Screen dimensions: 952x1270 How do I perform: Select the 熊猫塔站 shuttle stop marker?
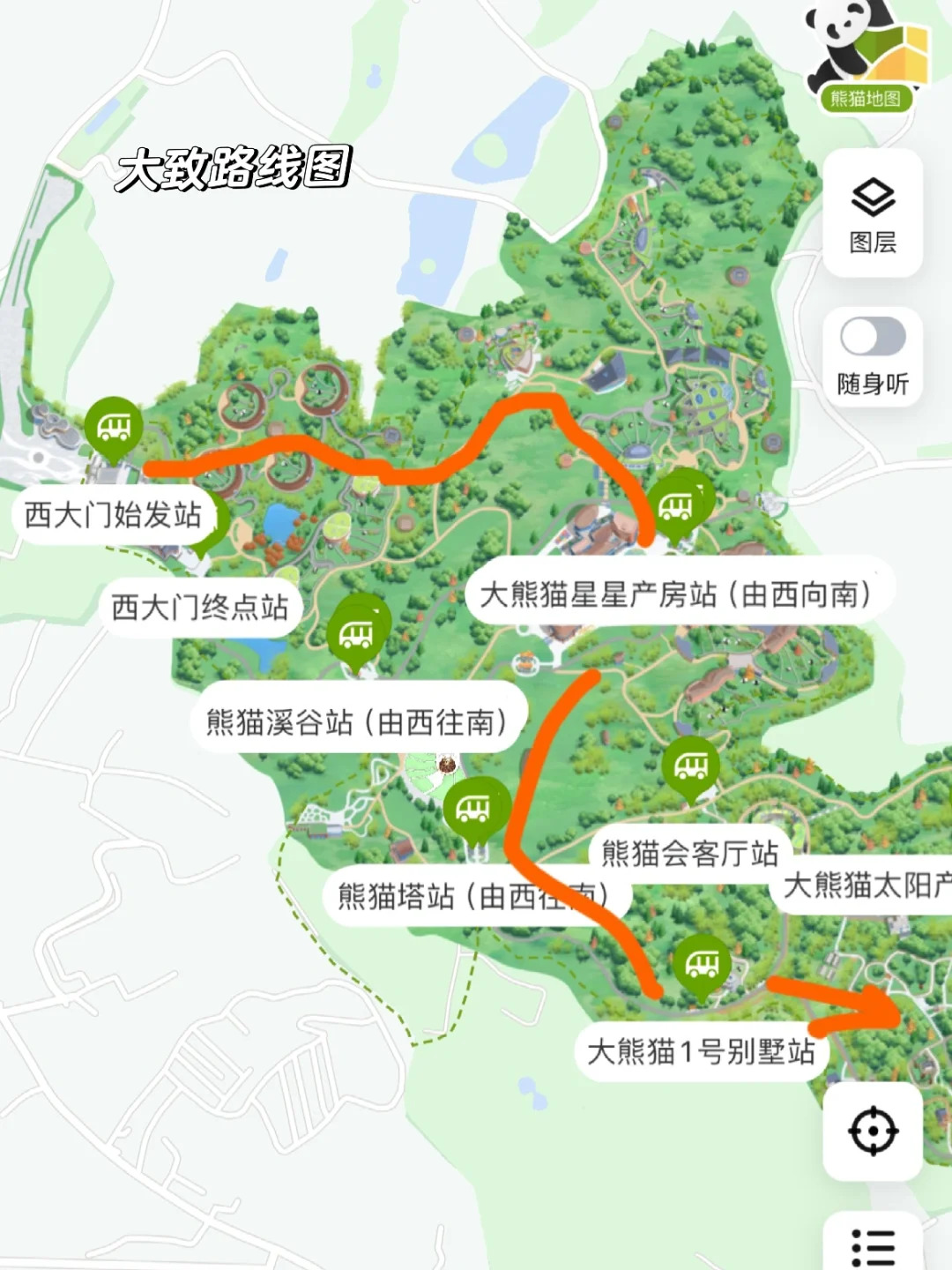click(473, 807)
